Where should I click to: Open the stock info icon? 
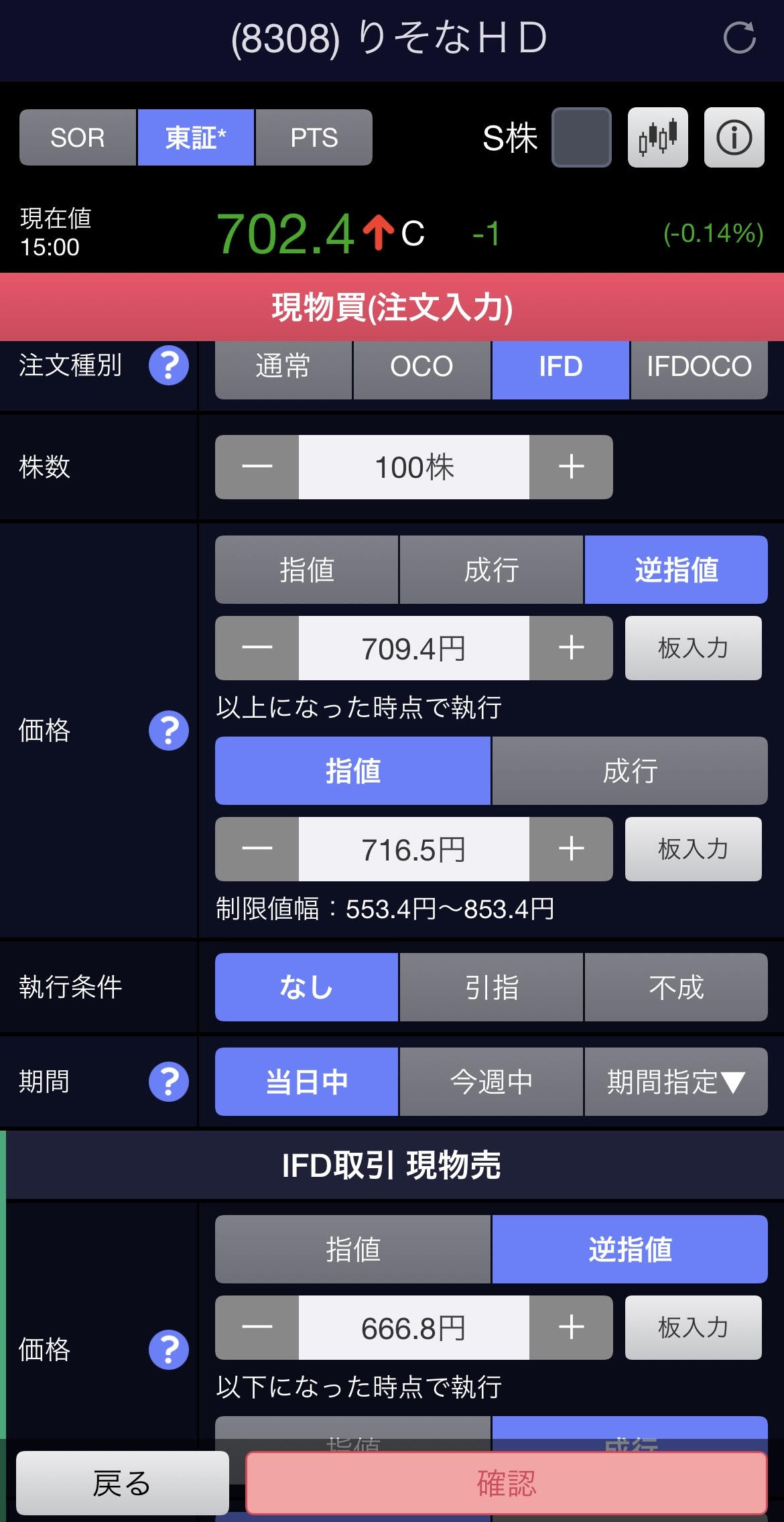click(734, 137)
